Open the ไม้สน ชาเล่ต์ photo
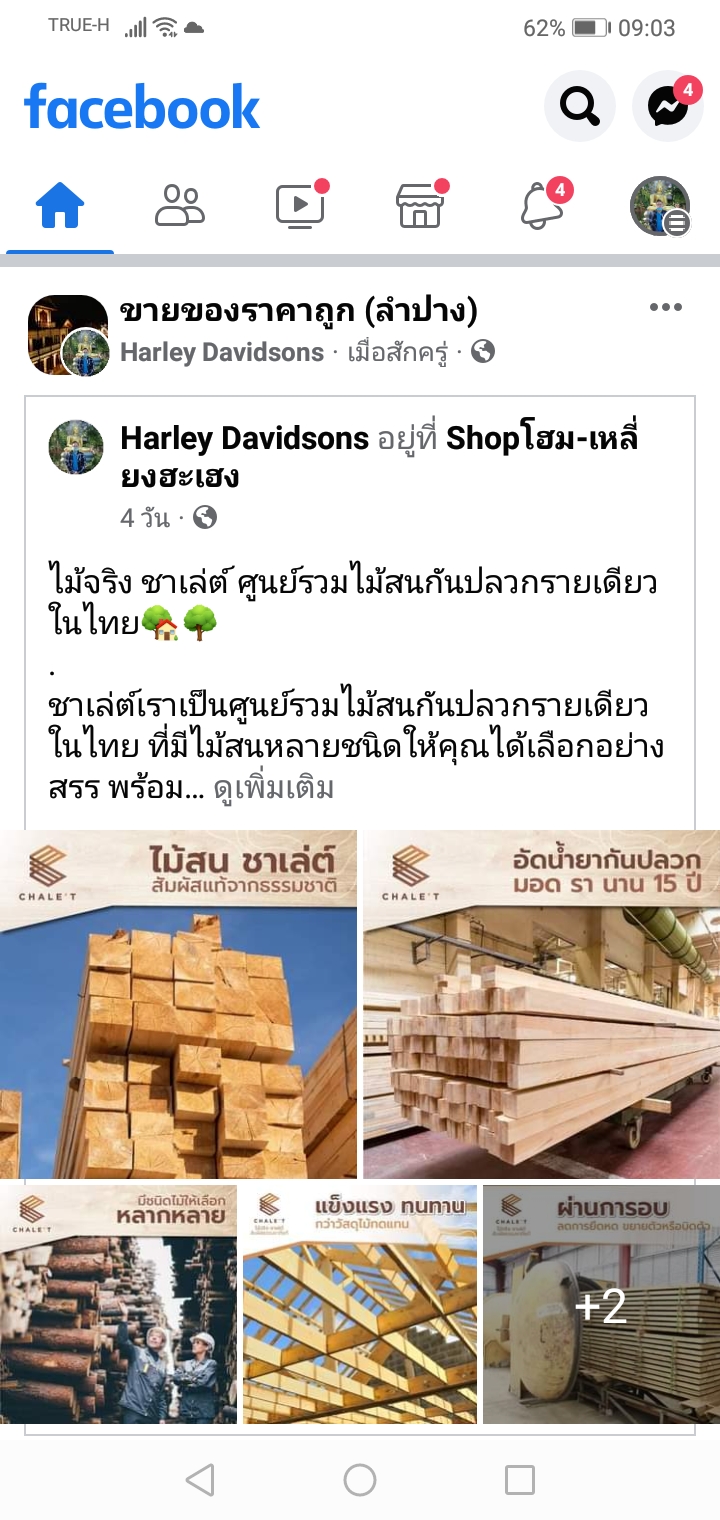The width and height of the screenshot is (720, 1520). coord(178,1004)
